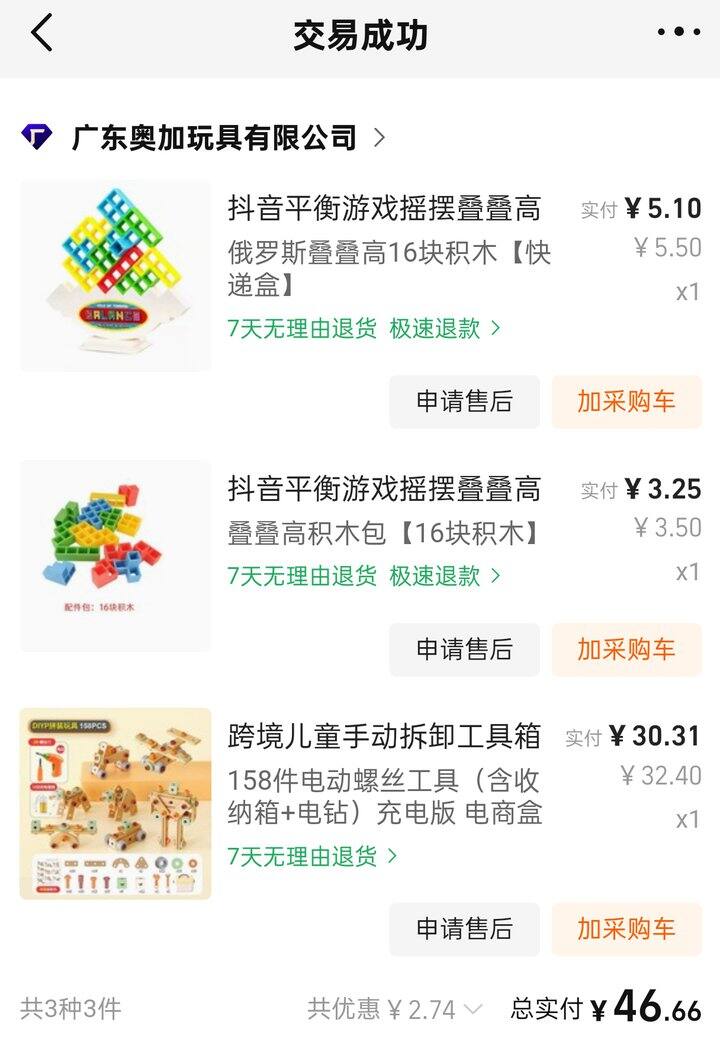Tap 申请售后 for 跨境儿童手动拆卸工具箱

464,930
